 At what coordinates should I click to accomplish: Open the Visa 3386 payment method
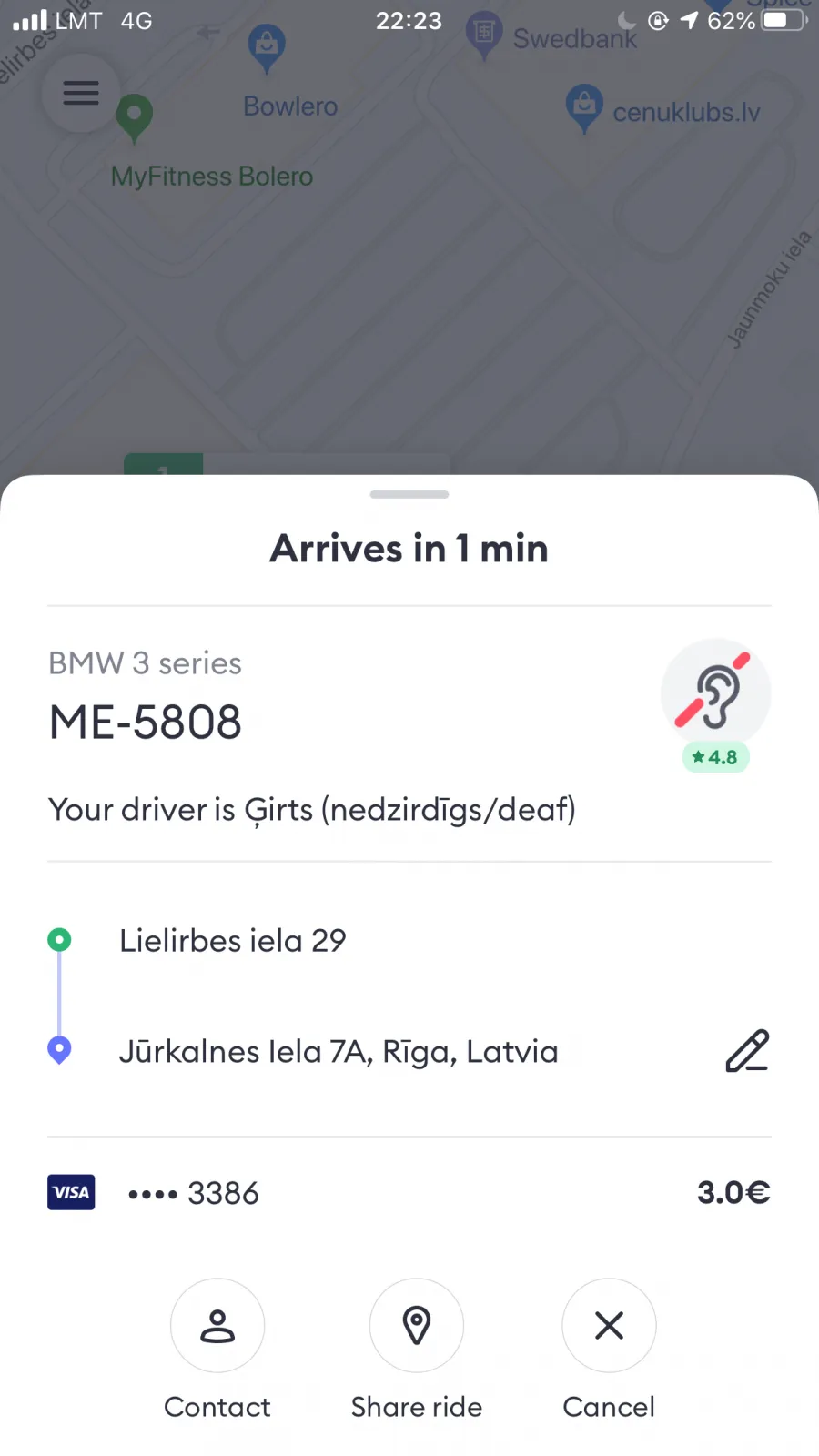(x=409, y=1193)
